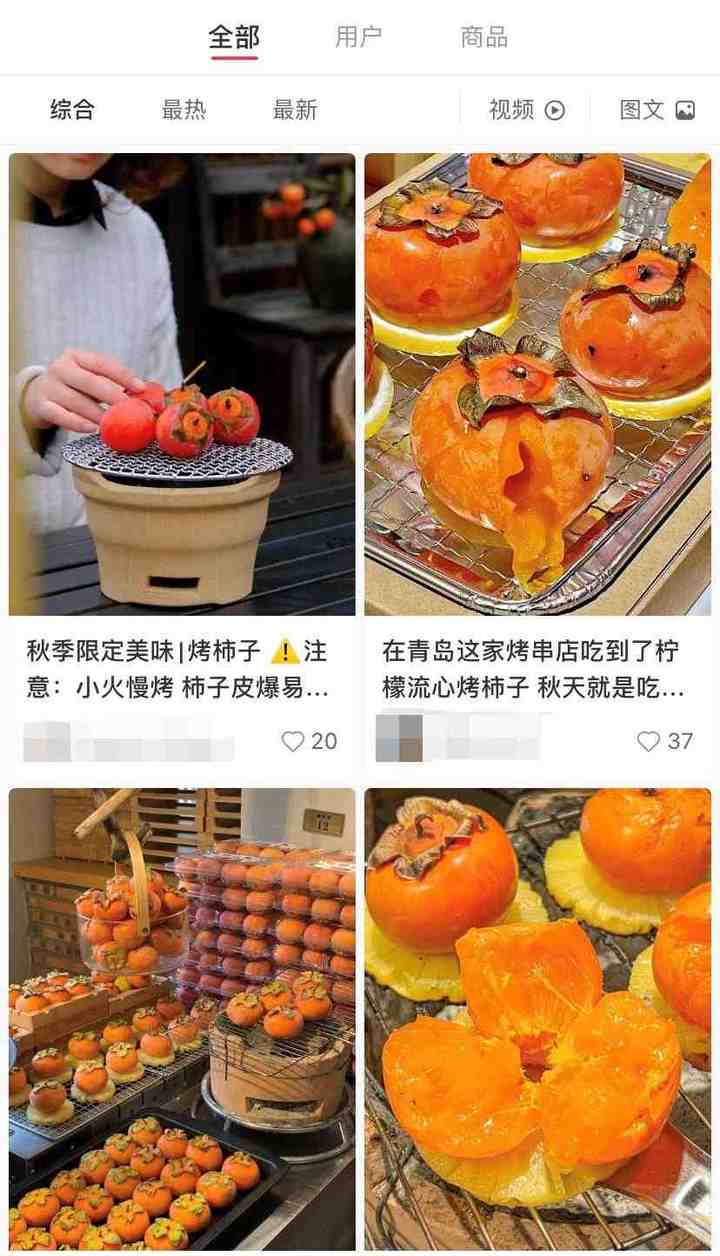This screenshot has height=1256, width=720.
Task: Select the 综合 sorting option
Action: click(72, 110)
